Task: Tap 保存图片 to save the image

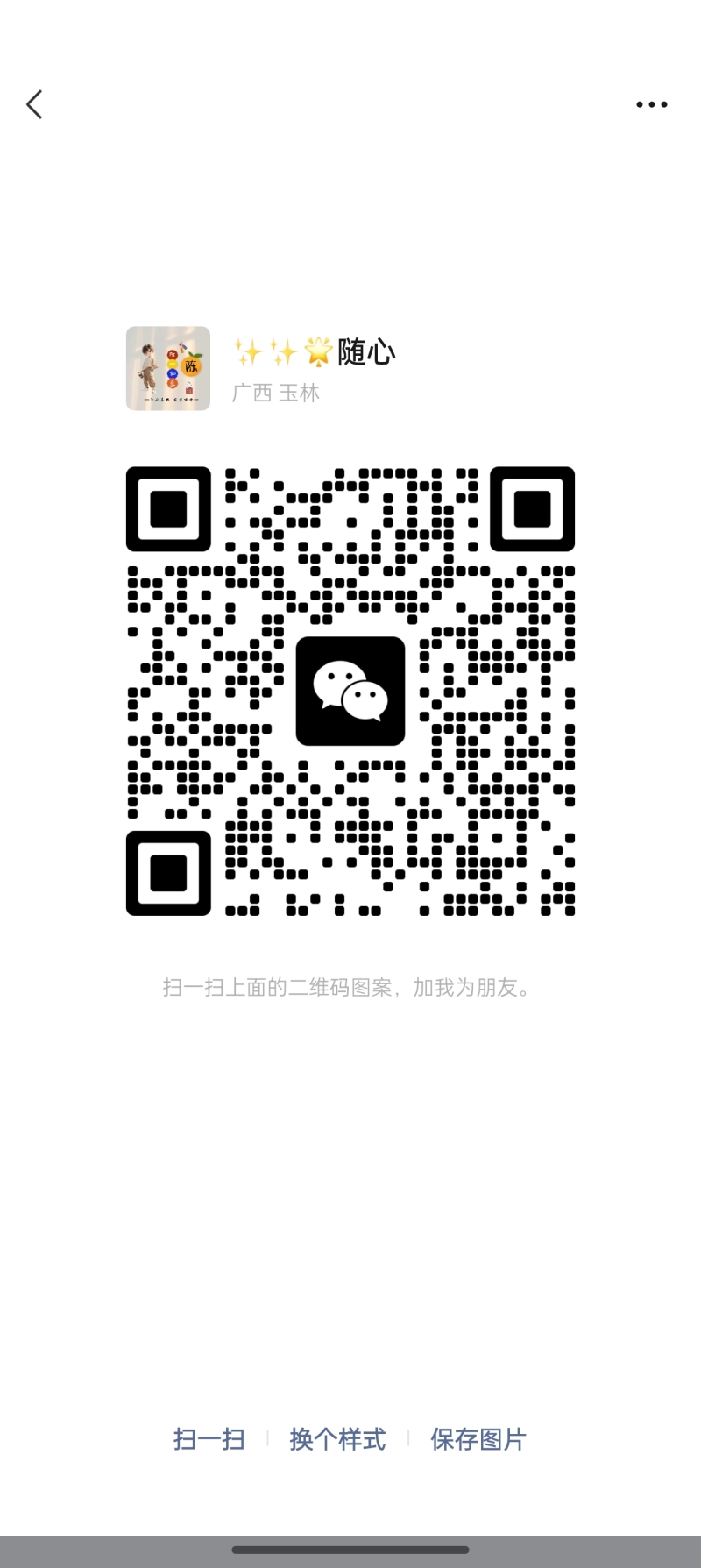Action: click(478, 1438)
